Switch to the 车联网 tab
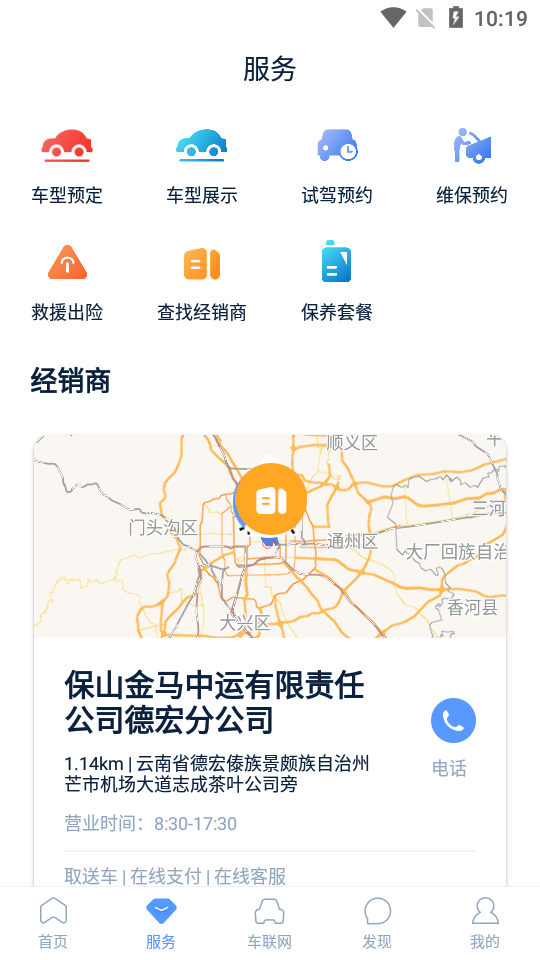 [x=269, y=923]
